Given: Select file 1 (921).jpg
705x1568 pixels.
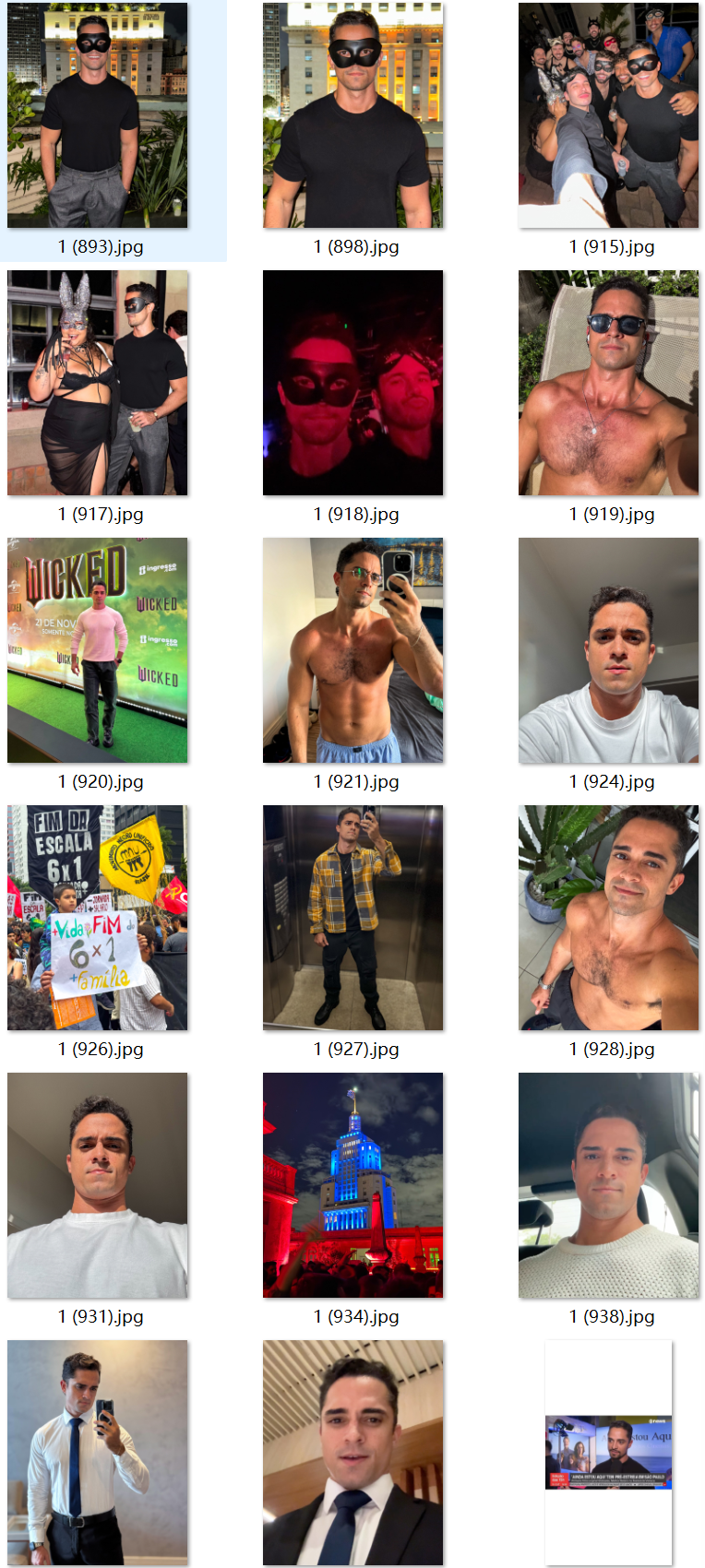Looking at the screenshot, I should 352,650.
